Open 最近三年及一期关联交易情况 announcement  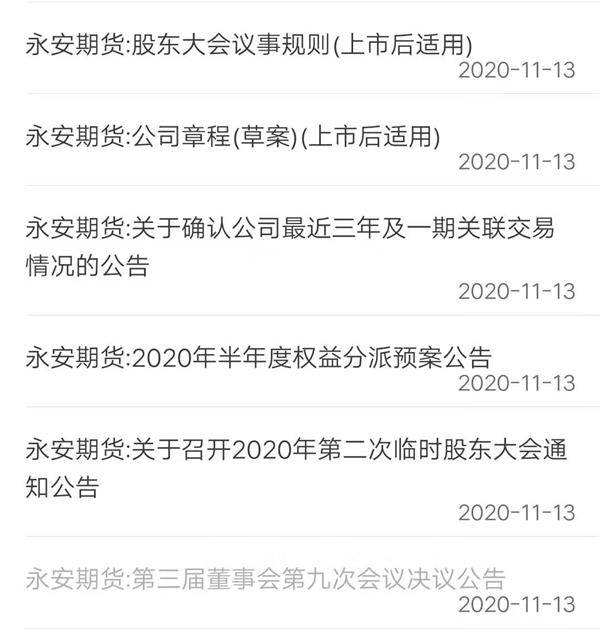[x=290, y=246]
